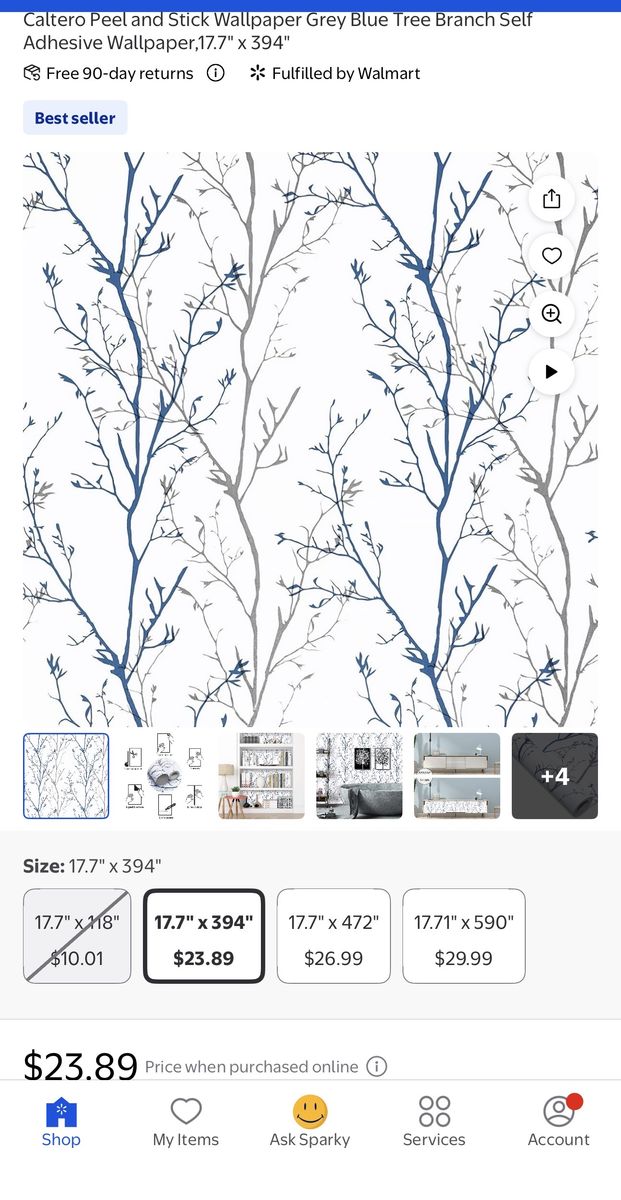View the grey sofa room thumbnail
The image size is (621, 1200).
point(359,776)
